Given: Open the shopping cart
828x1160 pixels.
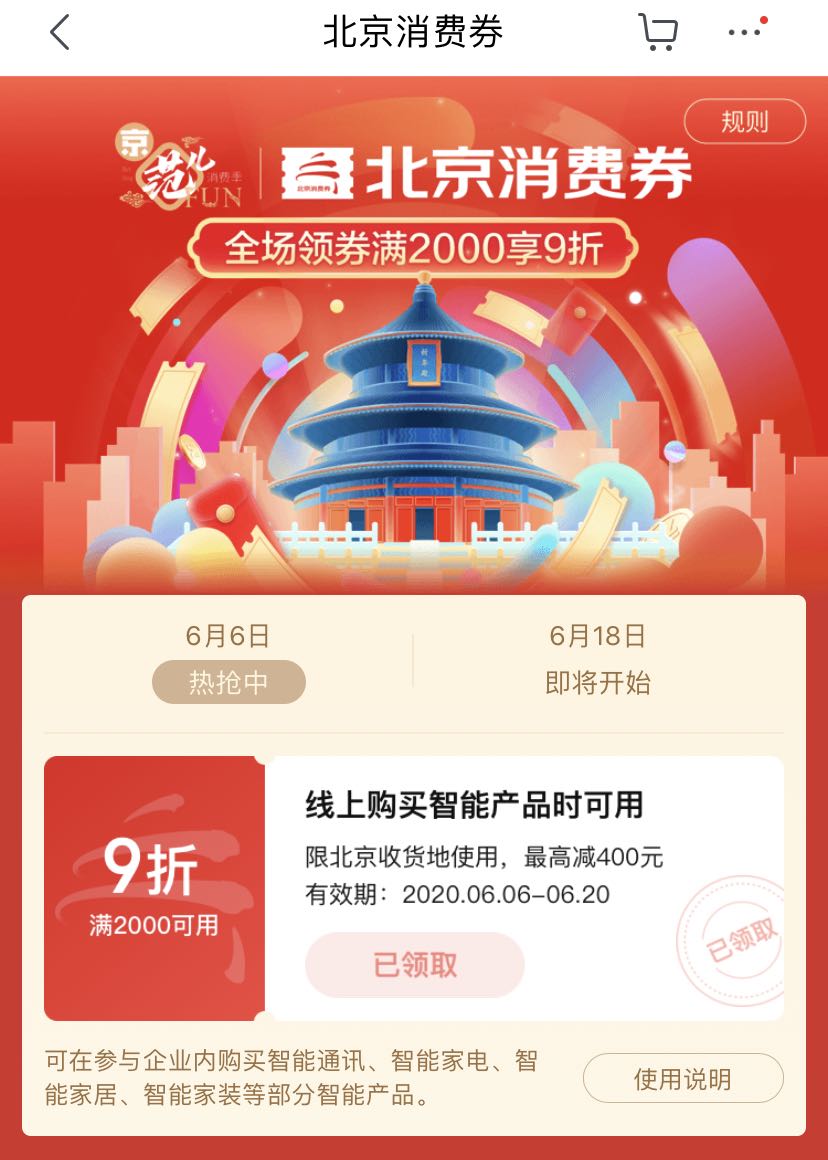Looking at the screenshot, I should (x=657, y=33).
